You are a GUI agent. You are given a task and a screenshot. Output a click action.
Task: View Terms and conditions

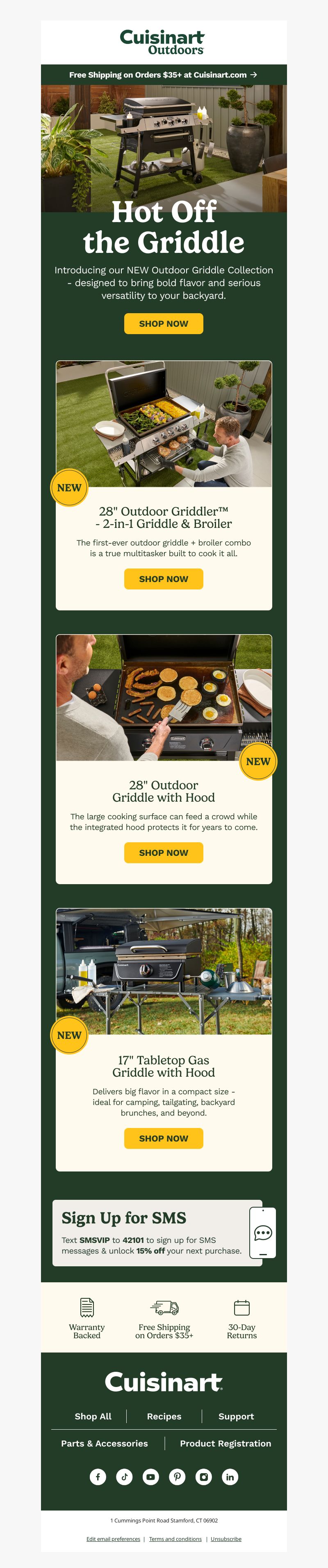point(175,1538)
